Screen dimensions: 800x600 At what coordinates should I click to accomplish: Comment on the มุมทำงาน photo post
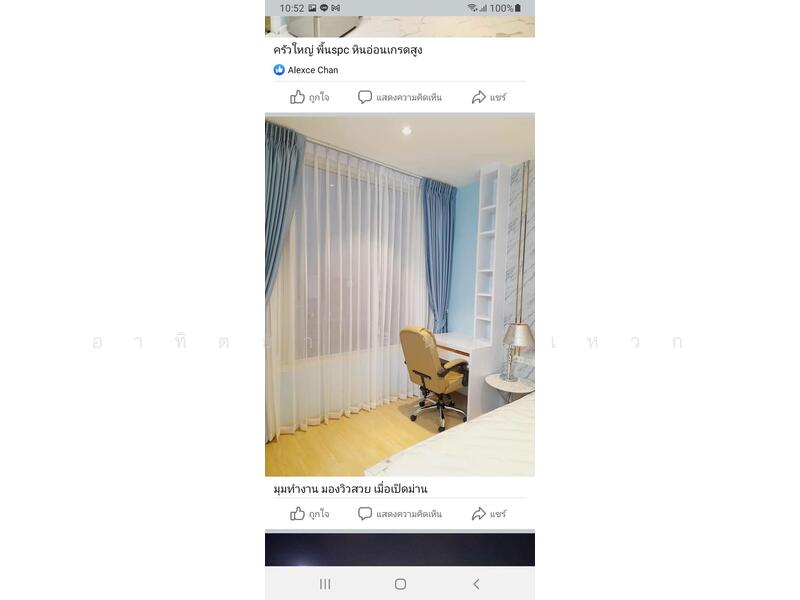pyautogui.click(x=400, y=514)
